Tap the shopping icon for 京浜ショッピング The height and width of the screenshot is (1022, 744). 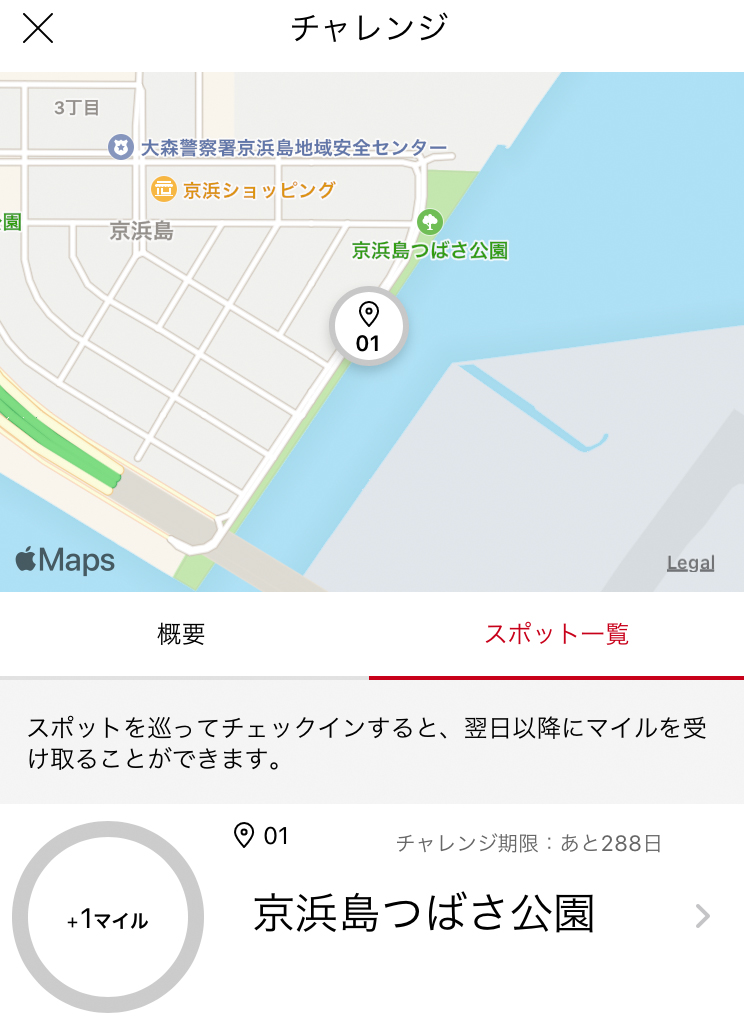point(163,188)
